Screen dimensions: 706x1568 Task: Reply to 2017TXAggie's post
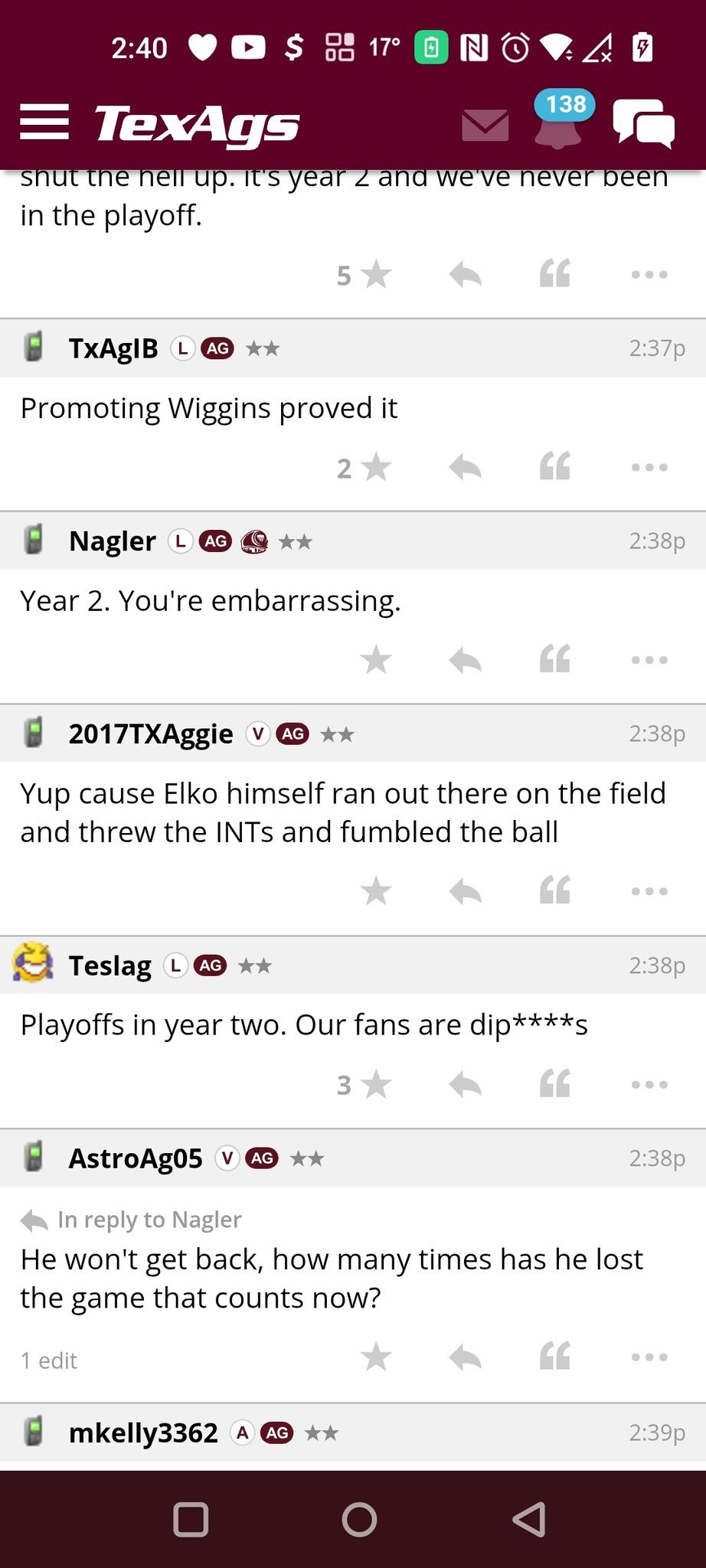(x=465, y=890)
